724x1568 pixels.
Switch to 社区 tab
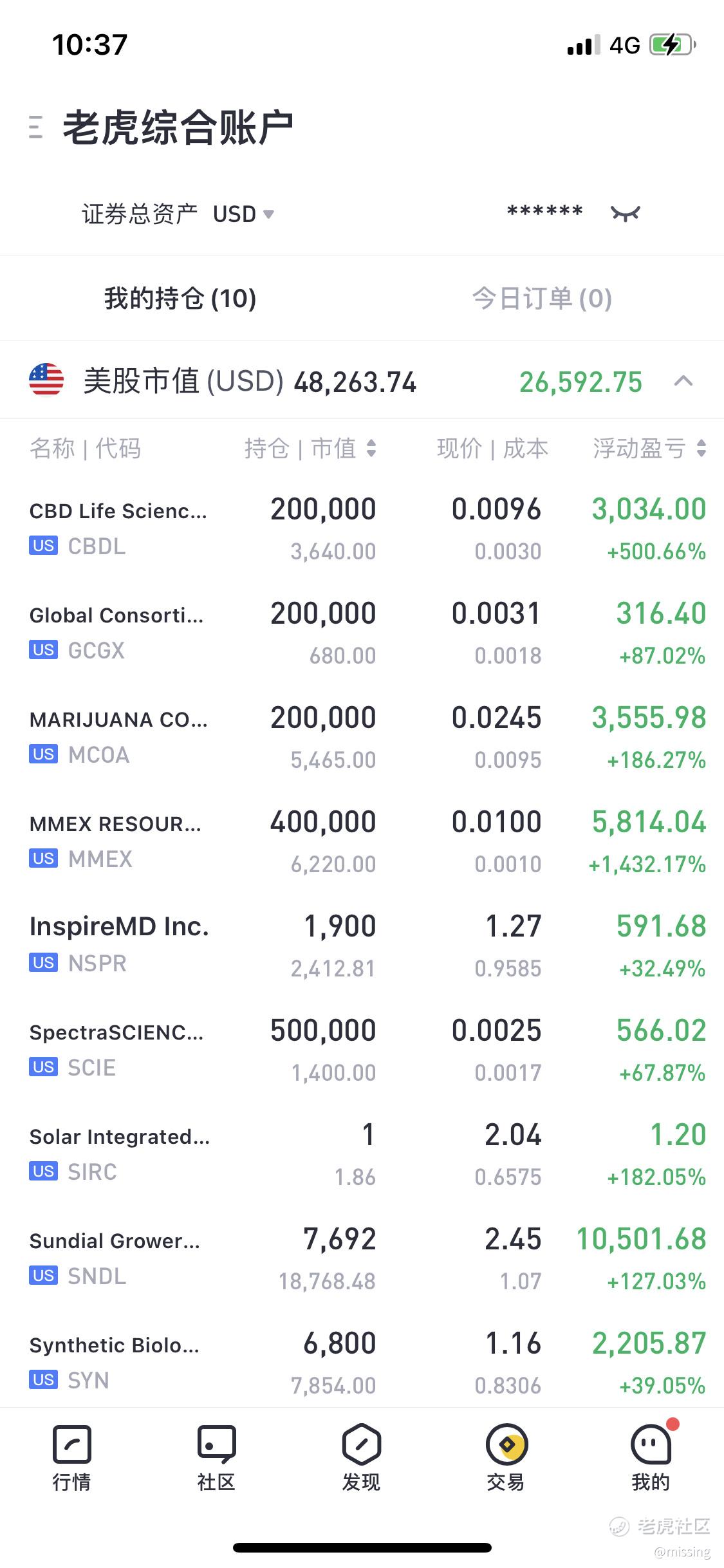(x=216, y=1458)
